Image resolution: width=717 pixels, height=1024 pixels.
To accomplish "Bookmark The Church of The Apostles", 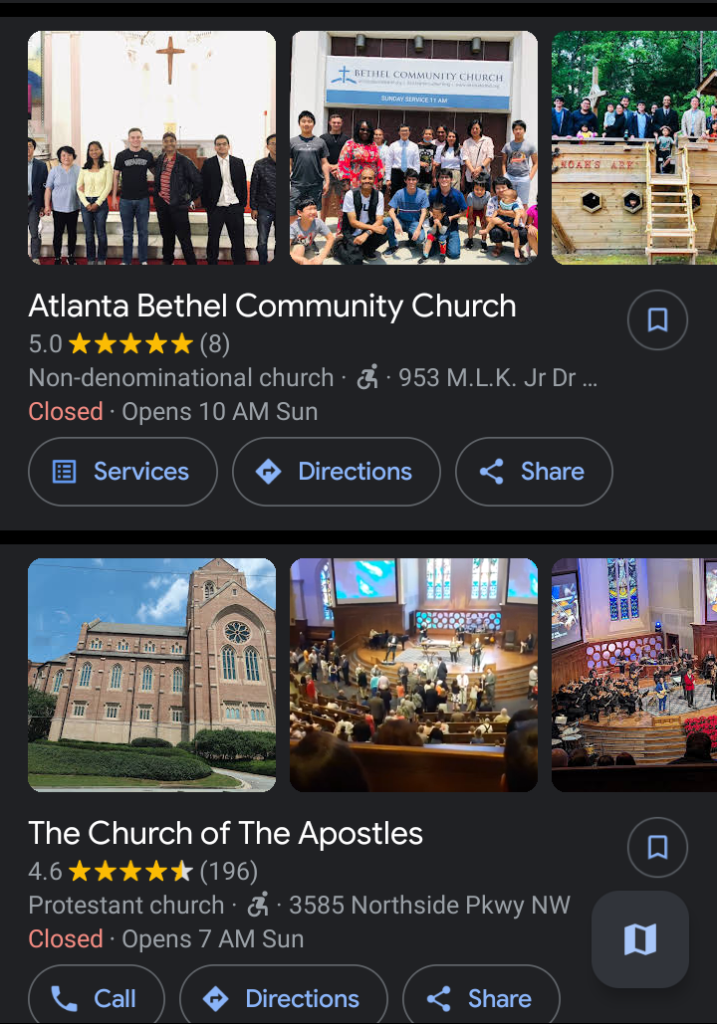I will (x=657, y=848).
